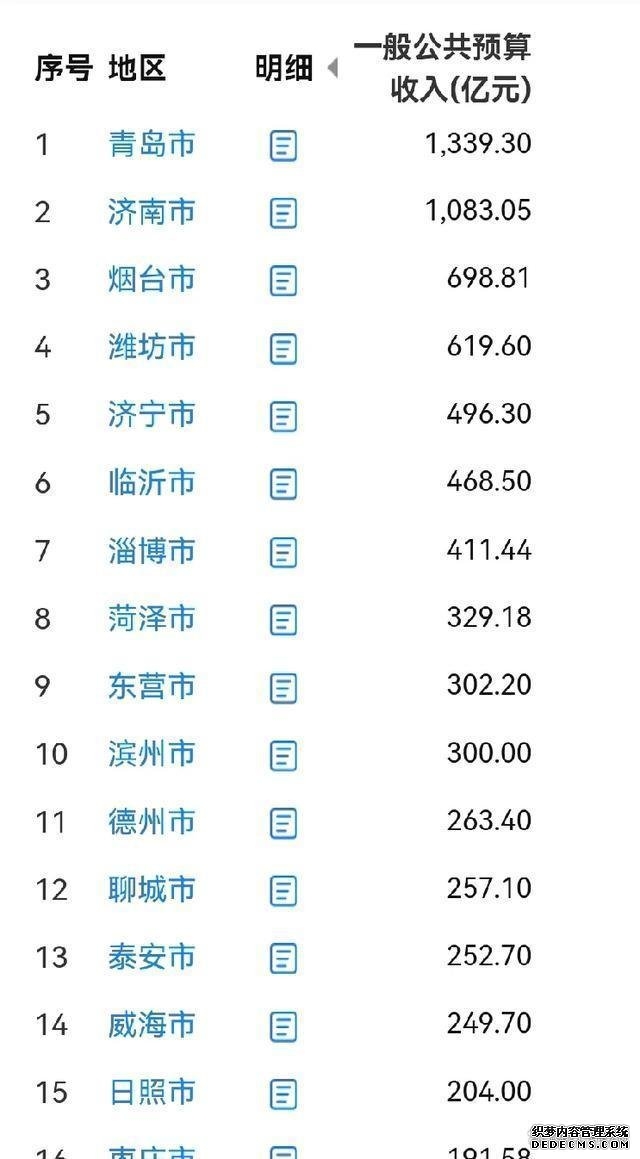Viewport: 640px width, 1159px height.
Task: Show details for 临沂市 via its icon
Action: click(x=284, y=484)
